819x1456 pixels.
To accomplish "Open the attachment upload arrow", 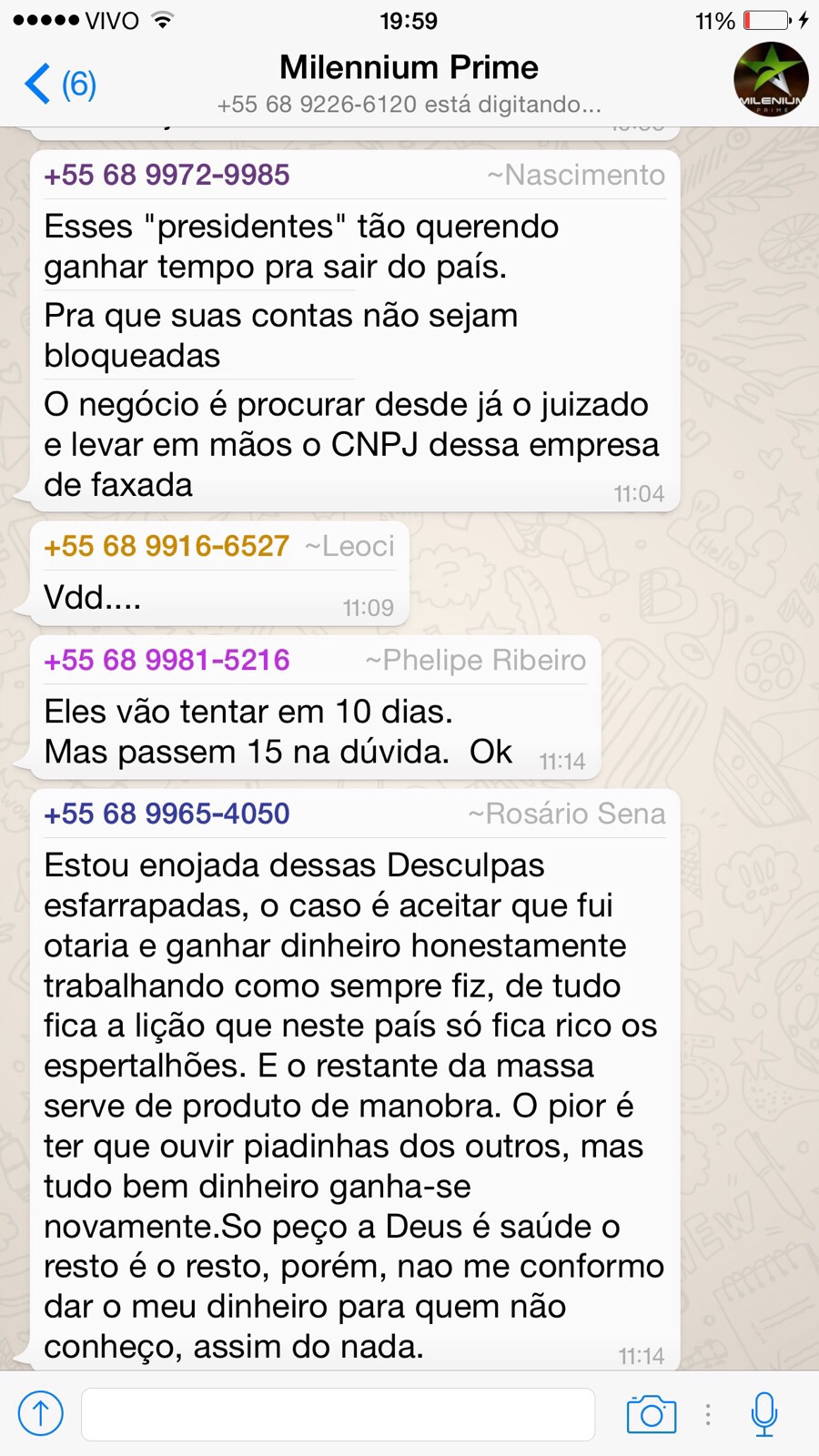I will (41, 1413).
